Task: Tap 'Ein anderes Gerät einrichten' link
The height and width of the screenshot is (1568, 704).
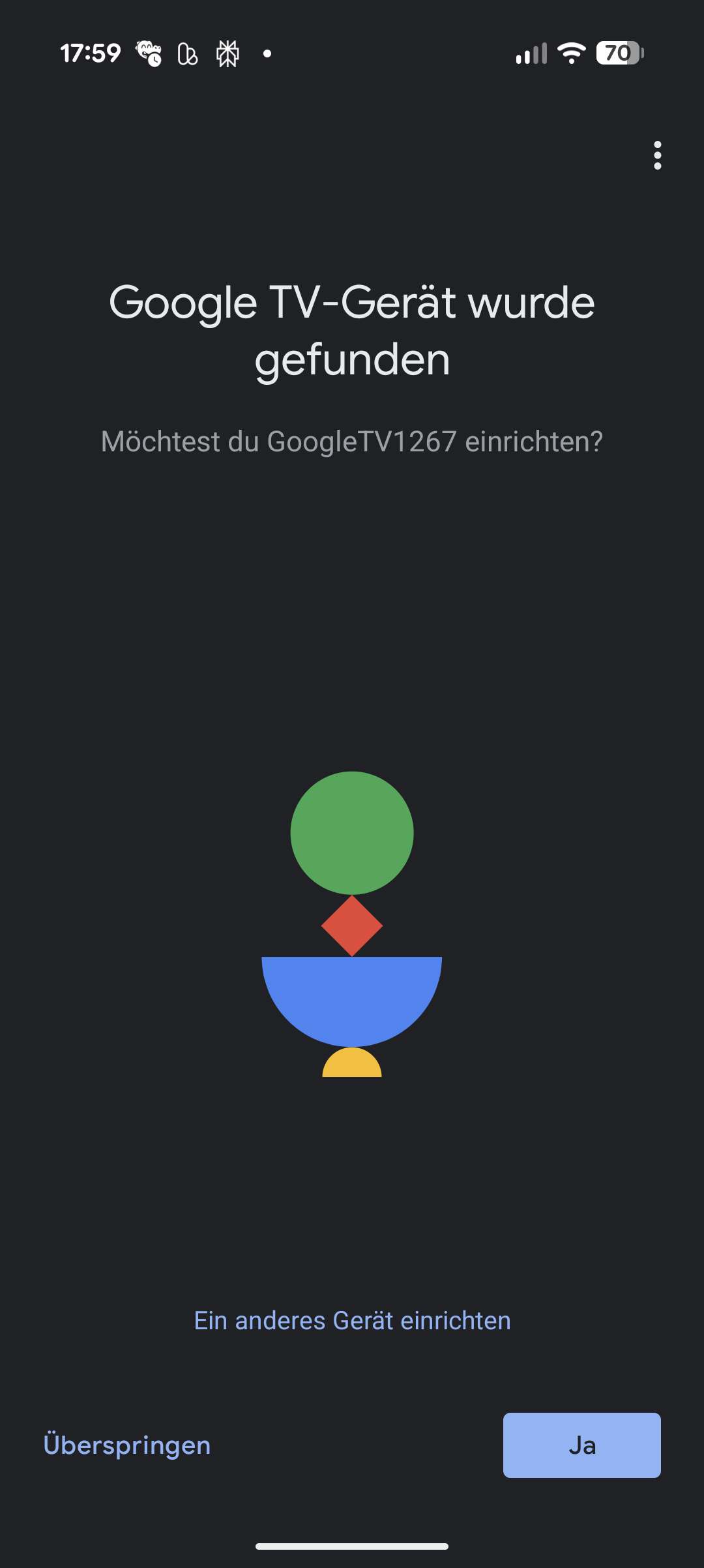Action: pyautogui.click(x=352, y=1321)
